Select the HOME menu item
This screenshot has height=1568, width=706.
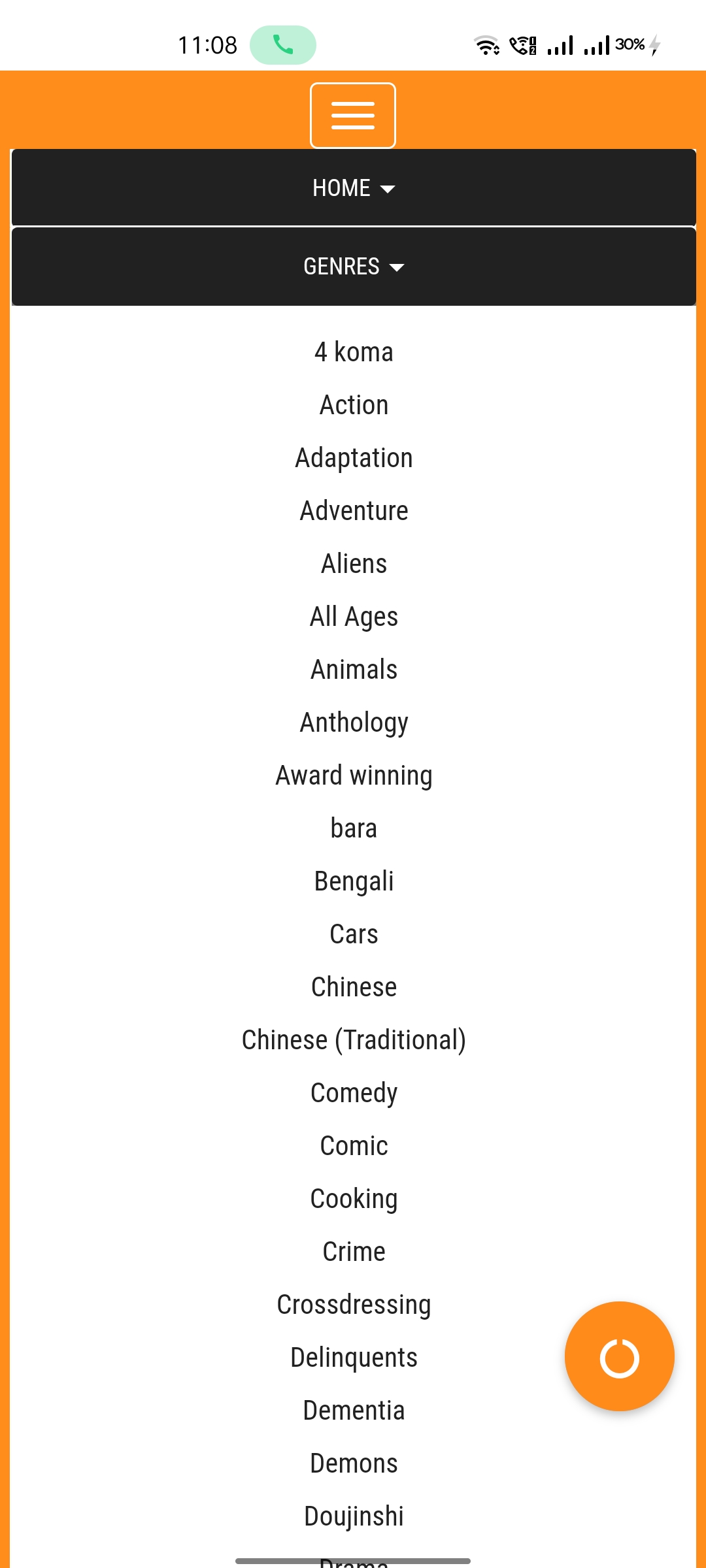point(342,188)
